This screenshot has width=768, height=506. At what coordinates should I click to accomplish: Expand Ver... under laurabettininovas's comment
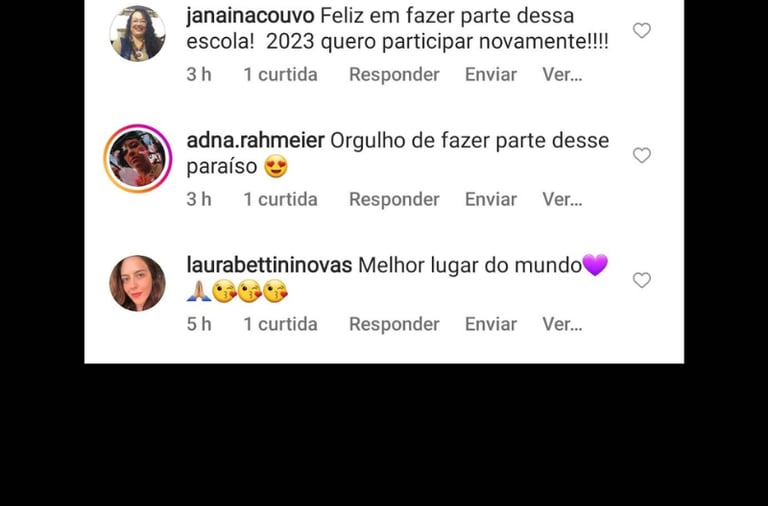pyautogui.click(x=562, y=325)
